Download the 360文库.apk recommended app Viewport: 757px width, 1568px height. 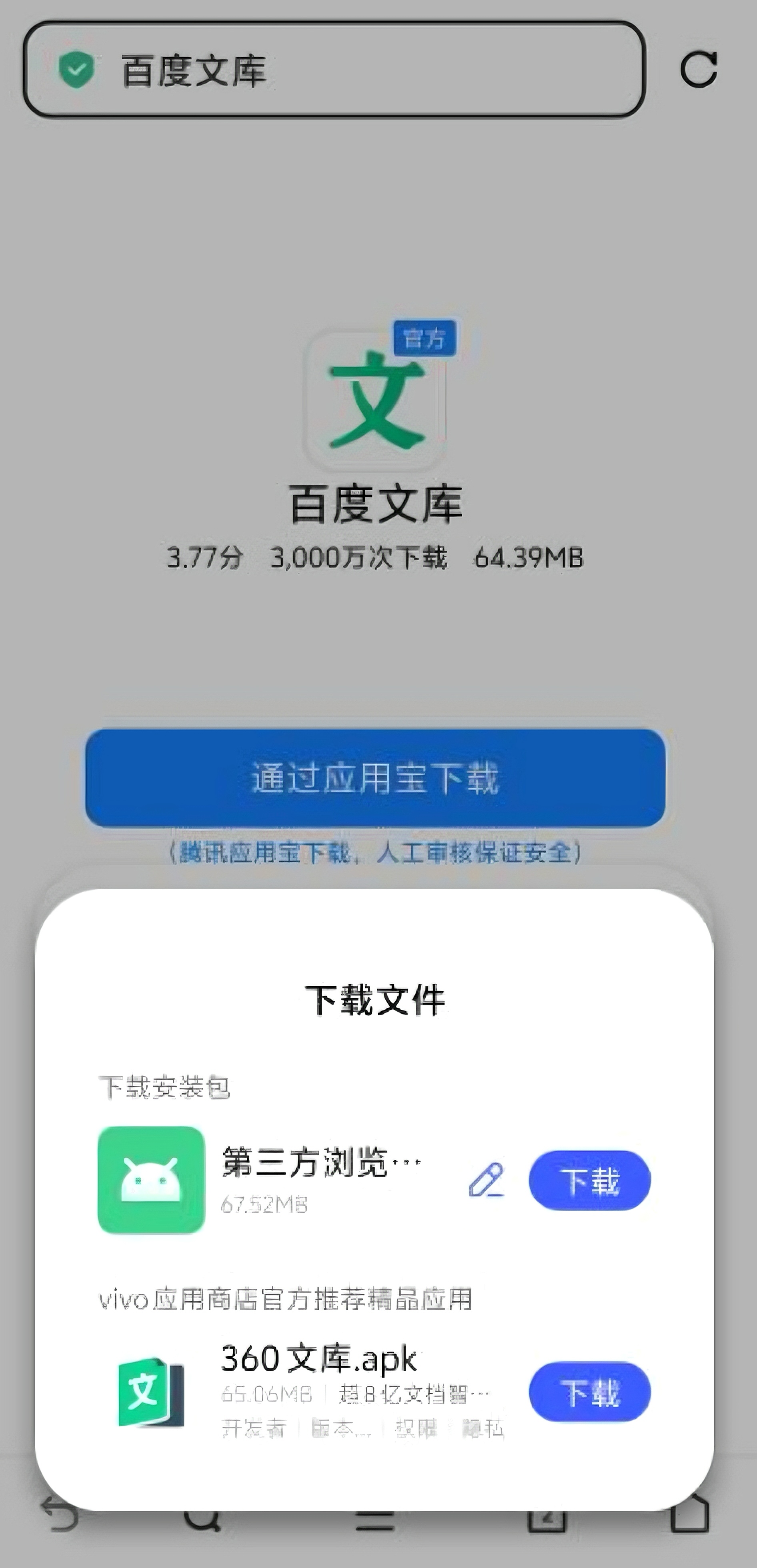coord(589,1392)
